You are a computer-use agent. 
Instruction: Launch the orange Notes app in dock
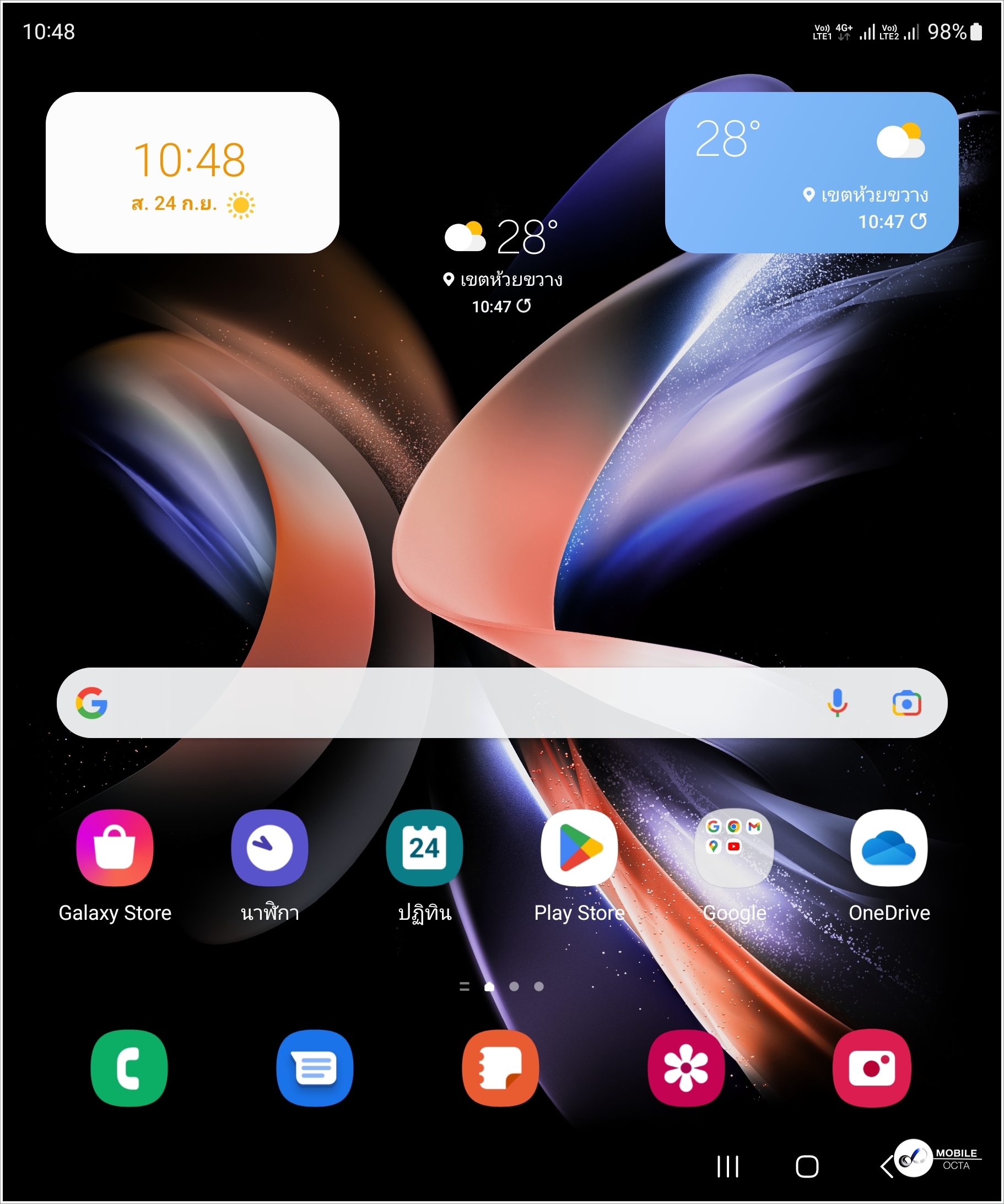(x=500, y=1067)
